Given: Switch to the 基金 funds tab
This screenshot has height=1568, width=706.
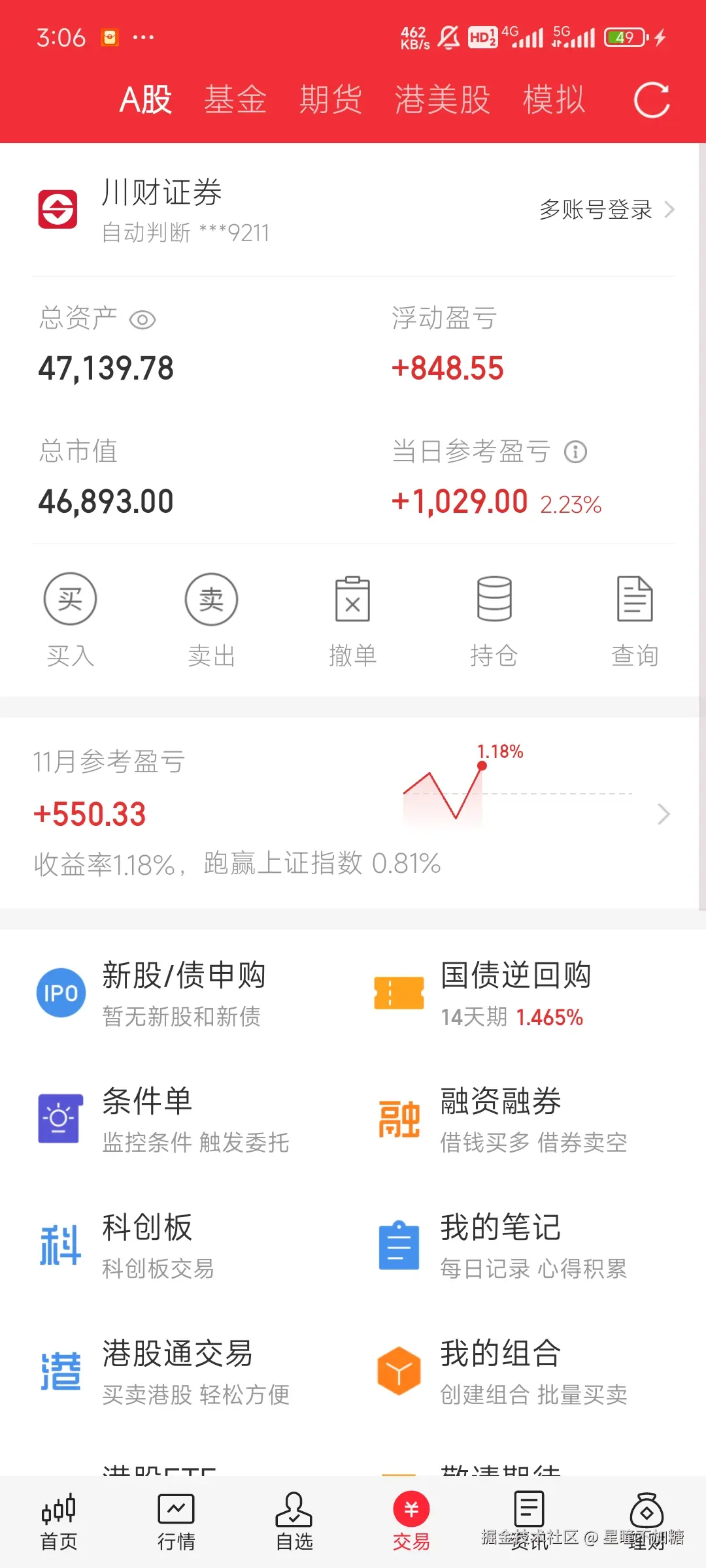Looking at the screenshot, I should pos(236,99).
